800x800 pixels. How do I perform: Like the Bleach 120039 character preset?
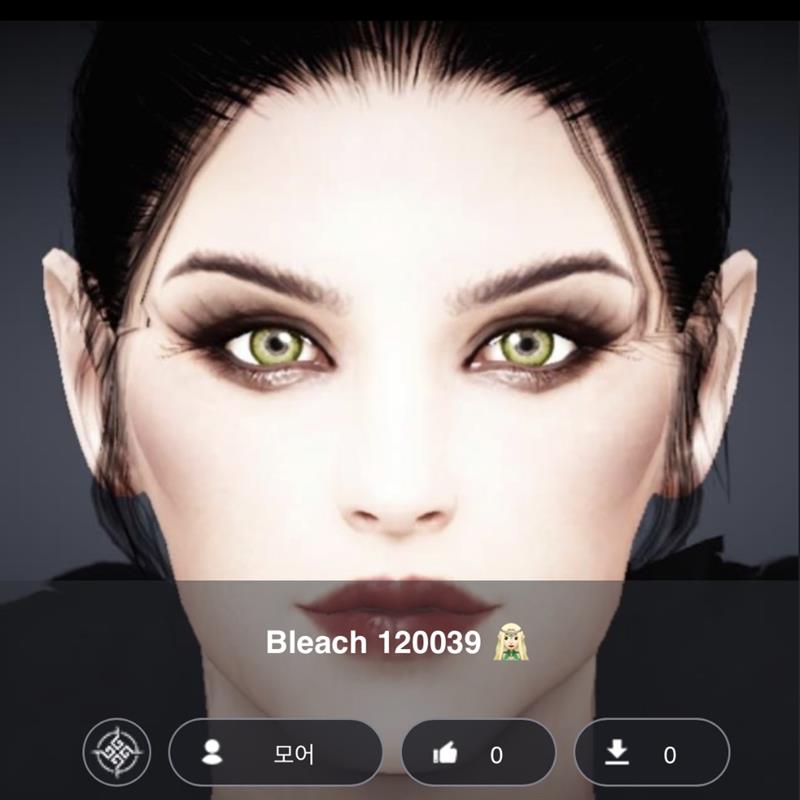(x=478, y=754)
